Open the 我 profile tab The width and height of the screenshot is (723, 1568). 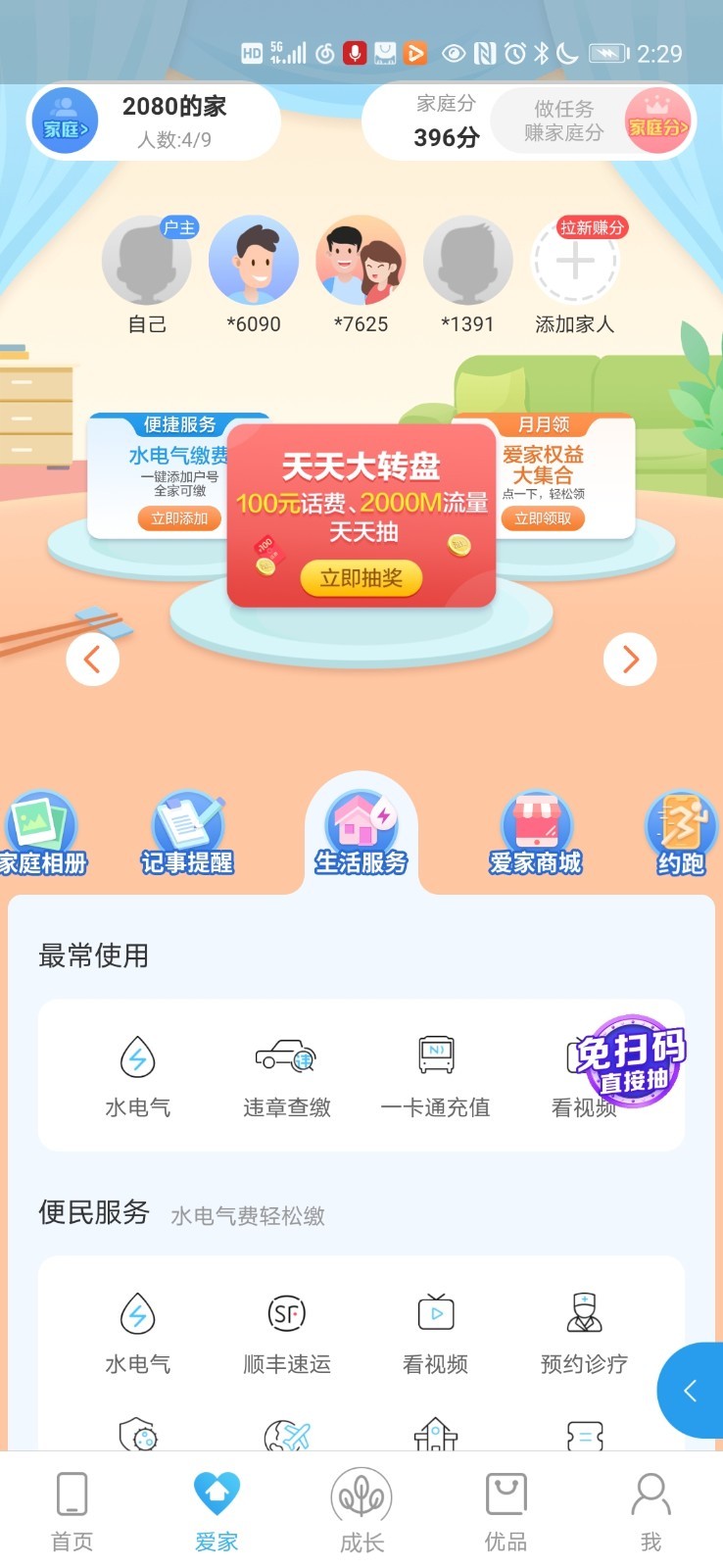click(651, 1512)
